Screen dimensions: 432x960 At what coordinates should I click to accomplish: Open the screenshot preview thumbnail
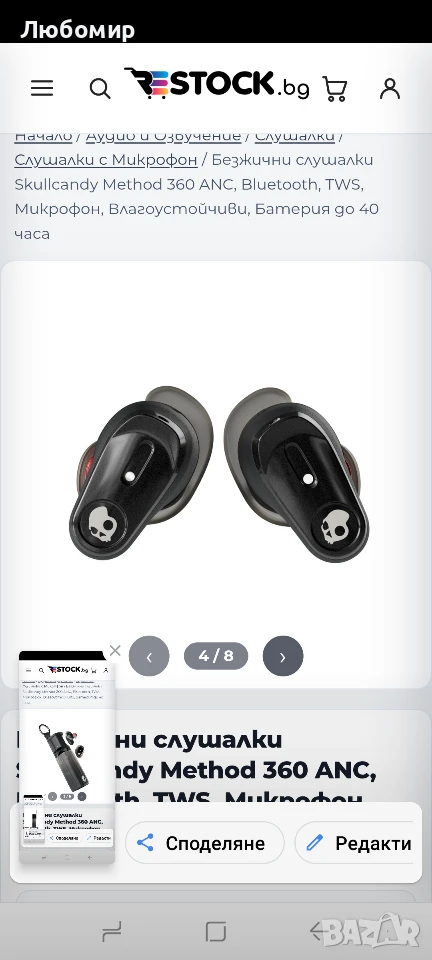(67, 757)
